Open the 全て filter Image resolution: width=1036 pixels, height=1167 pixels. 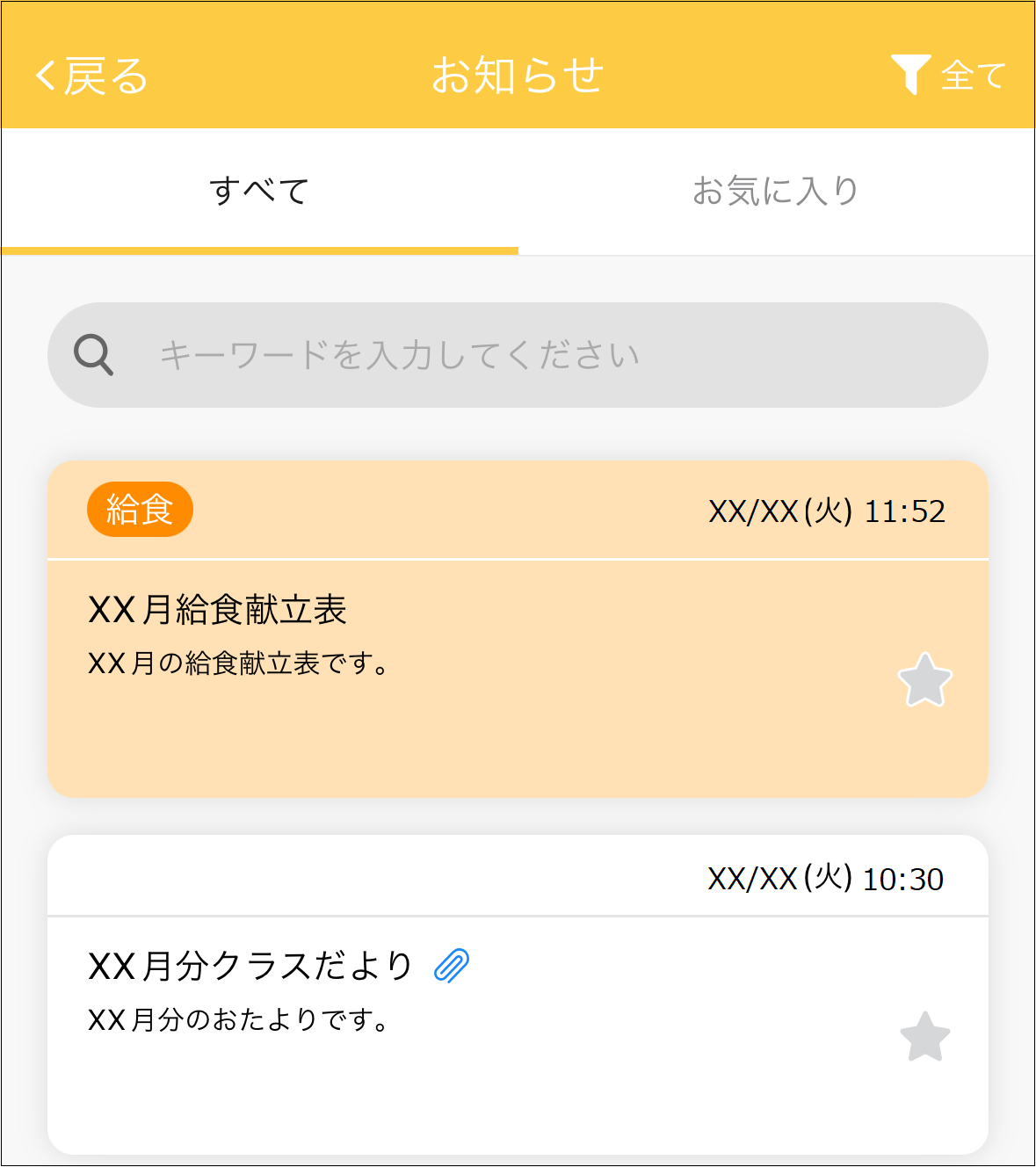pyautogui.click(x=949, y=75)
